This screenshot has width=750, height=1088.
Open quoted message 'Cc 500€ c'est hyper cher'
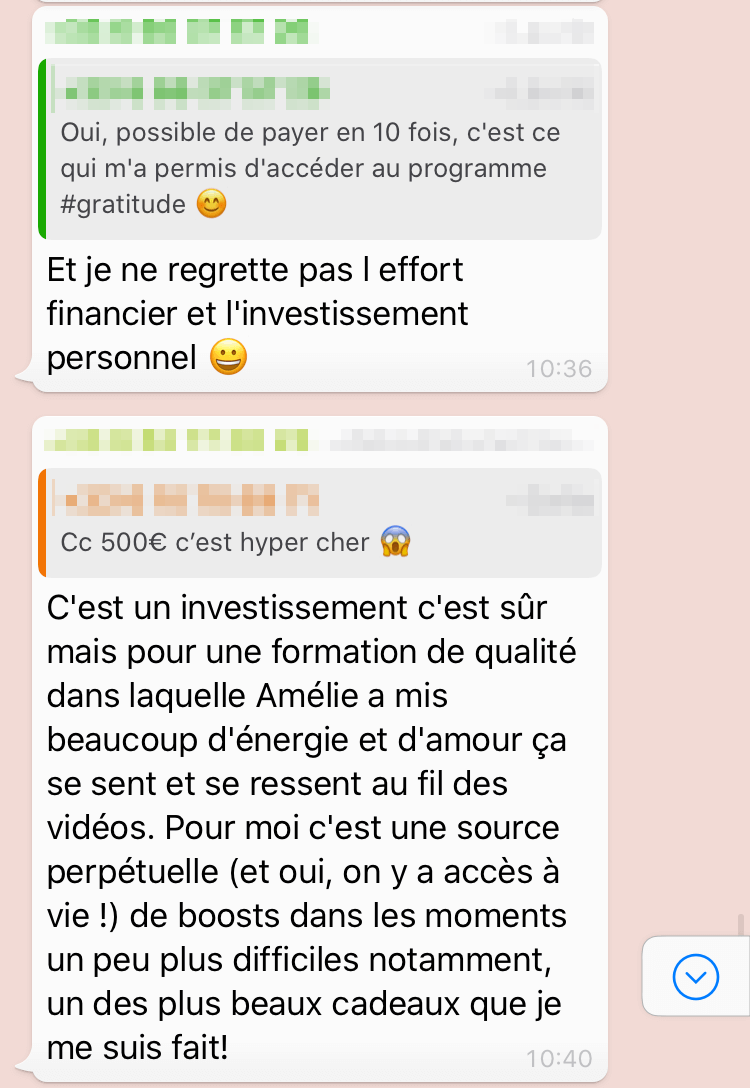tap(320, 523)
